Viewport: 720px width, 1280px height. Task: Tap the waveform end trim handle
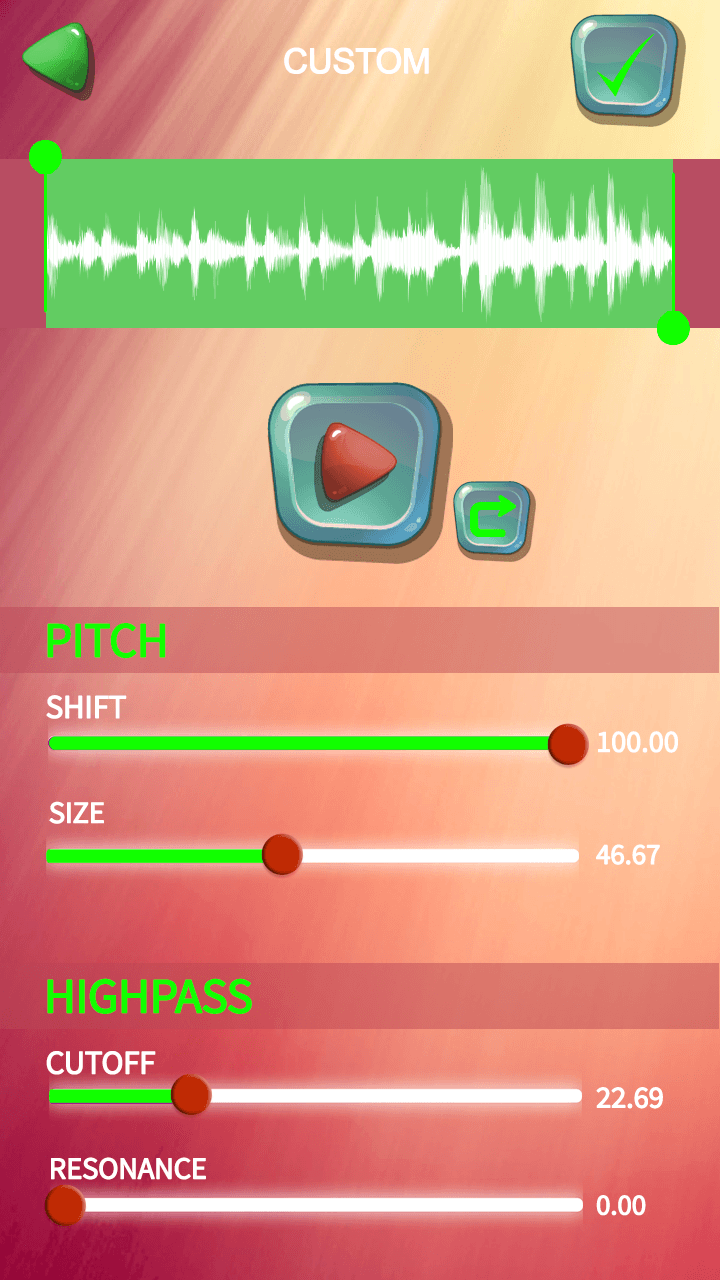click(674, 327)
